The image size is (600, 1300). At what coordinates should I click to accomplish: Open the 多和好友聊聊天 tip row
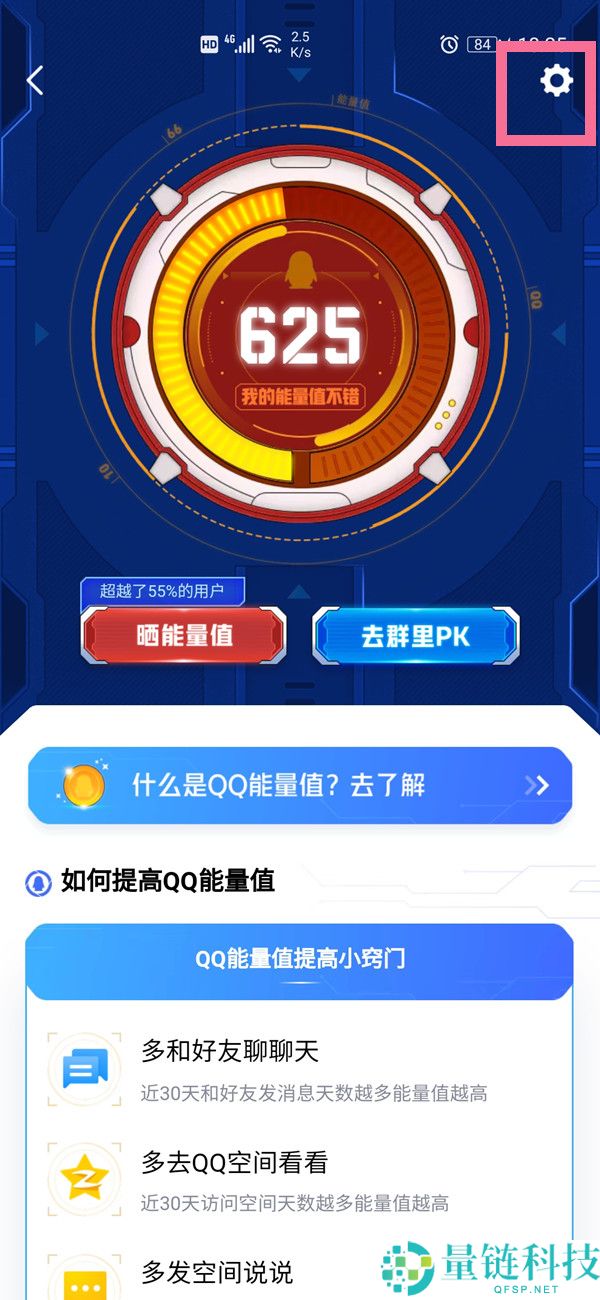300,1069
